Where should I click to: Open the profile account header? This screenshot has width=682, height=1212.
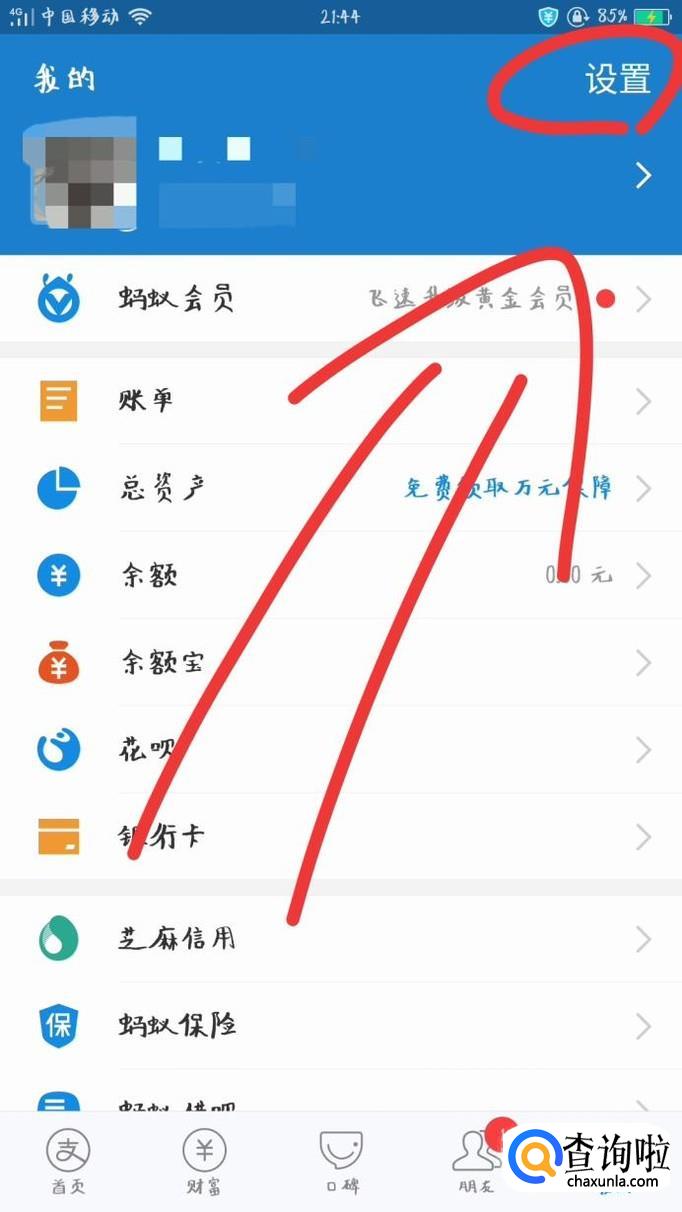tap(340, 178)
